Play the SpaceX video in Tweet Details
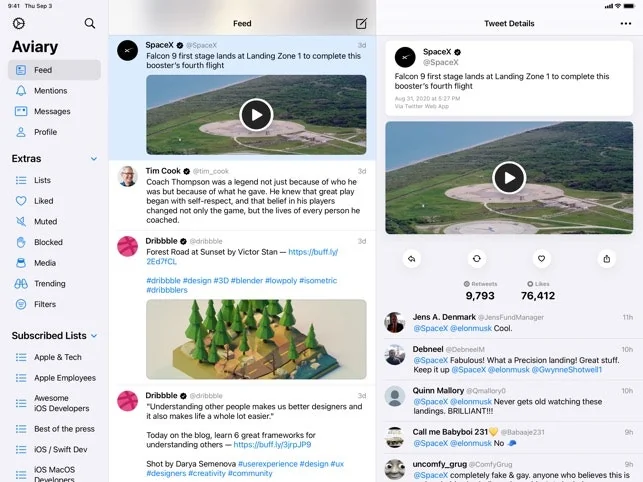This screenshot has height=482, width=643. [509, 178]
